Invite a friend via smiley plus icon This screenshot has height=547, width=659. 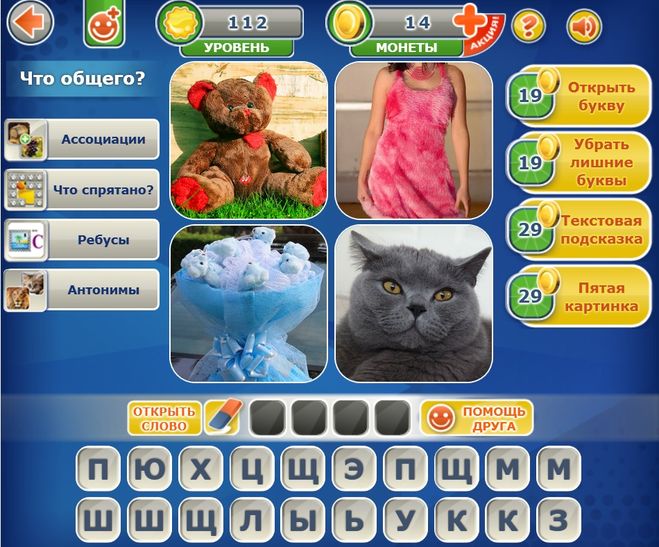click(103, 25)
